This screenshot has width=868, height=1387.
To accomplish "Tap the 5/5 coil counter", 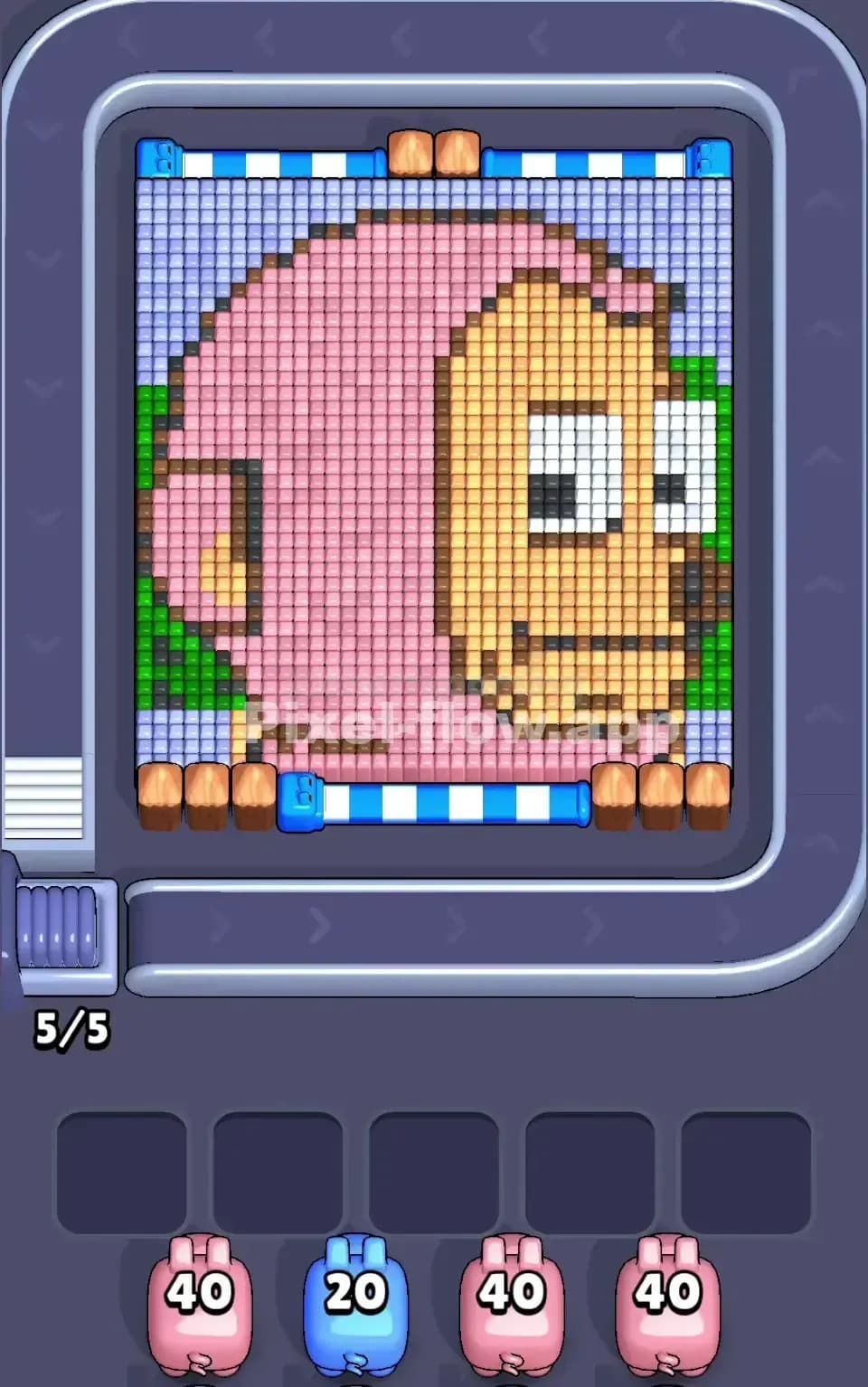I will pyautogui.click(x=72, y=1028).
